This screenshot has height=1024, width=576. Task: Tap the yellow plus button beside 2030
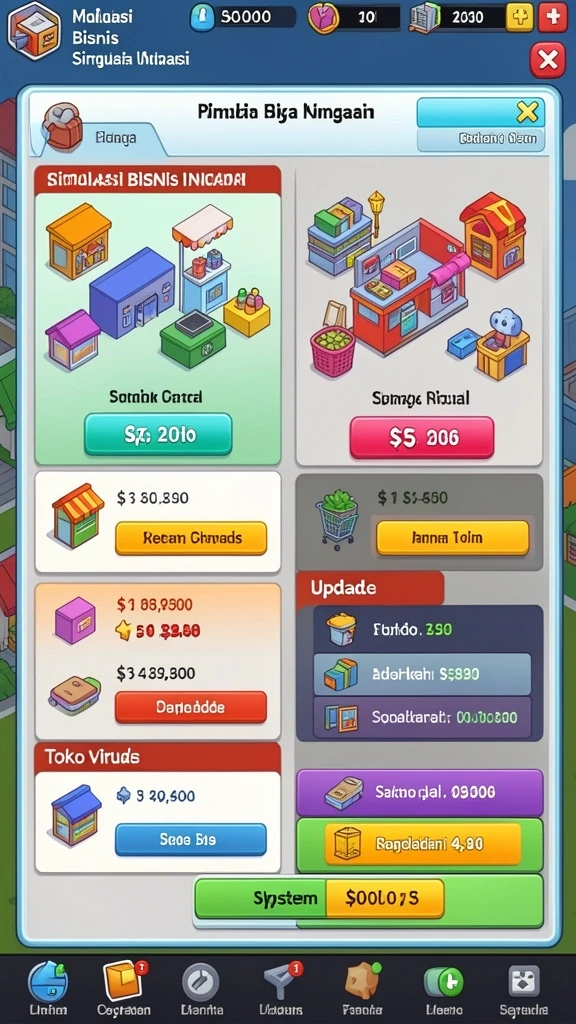520,17
